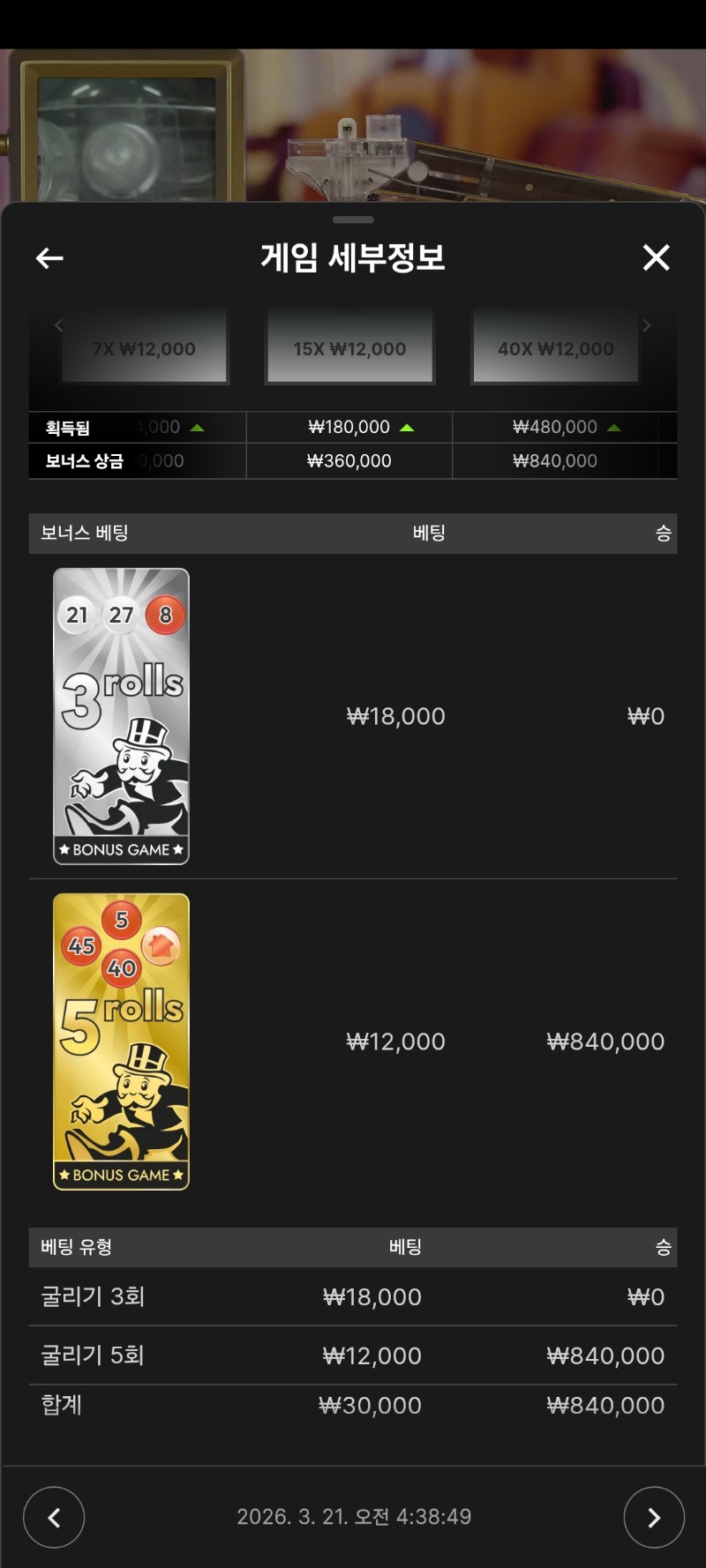Go back from game details
The width and height of the screenshot is (706, 1568).
49,258
